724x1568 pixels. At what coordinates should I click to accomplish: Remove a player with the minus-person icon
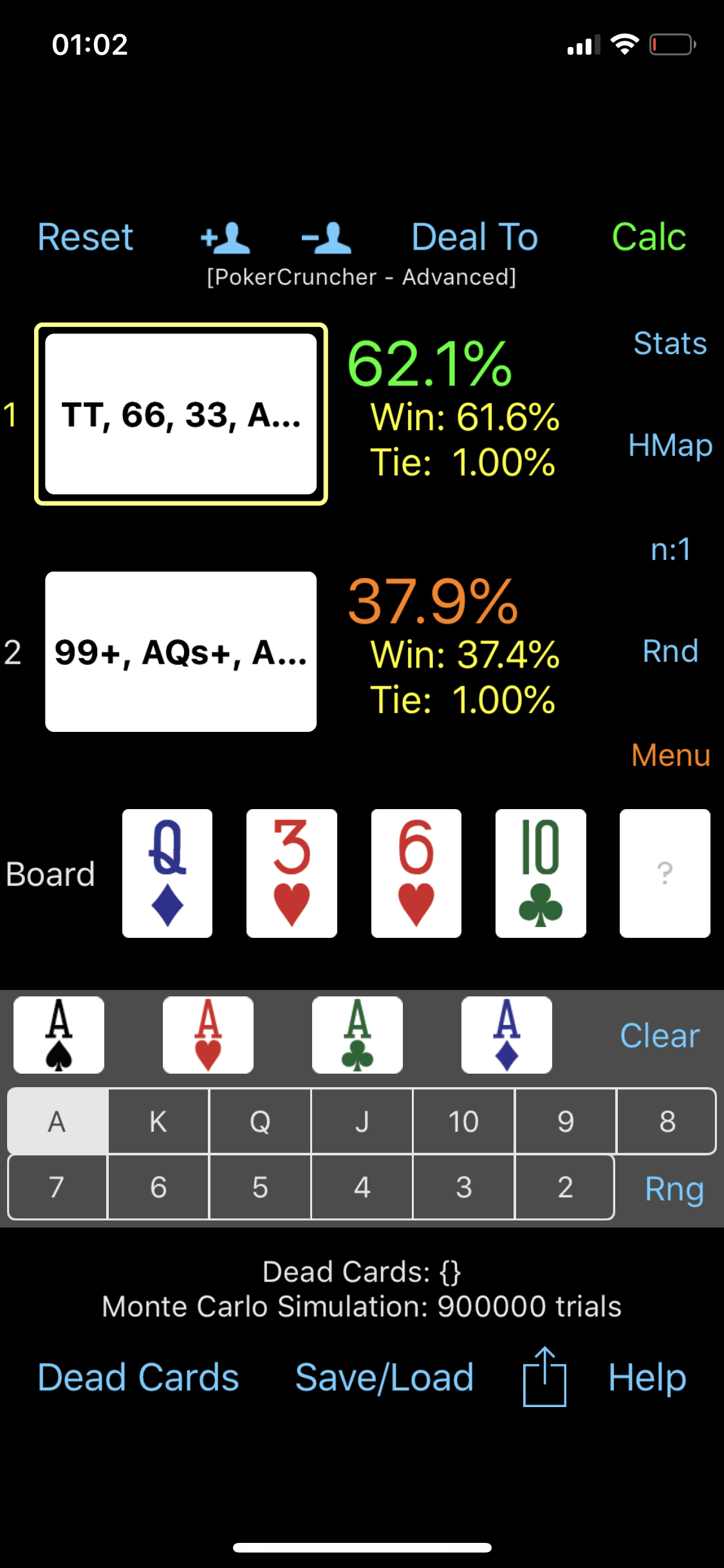pyautogui.click(x=326, y=238)
